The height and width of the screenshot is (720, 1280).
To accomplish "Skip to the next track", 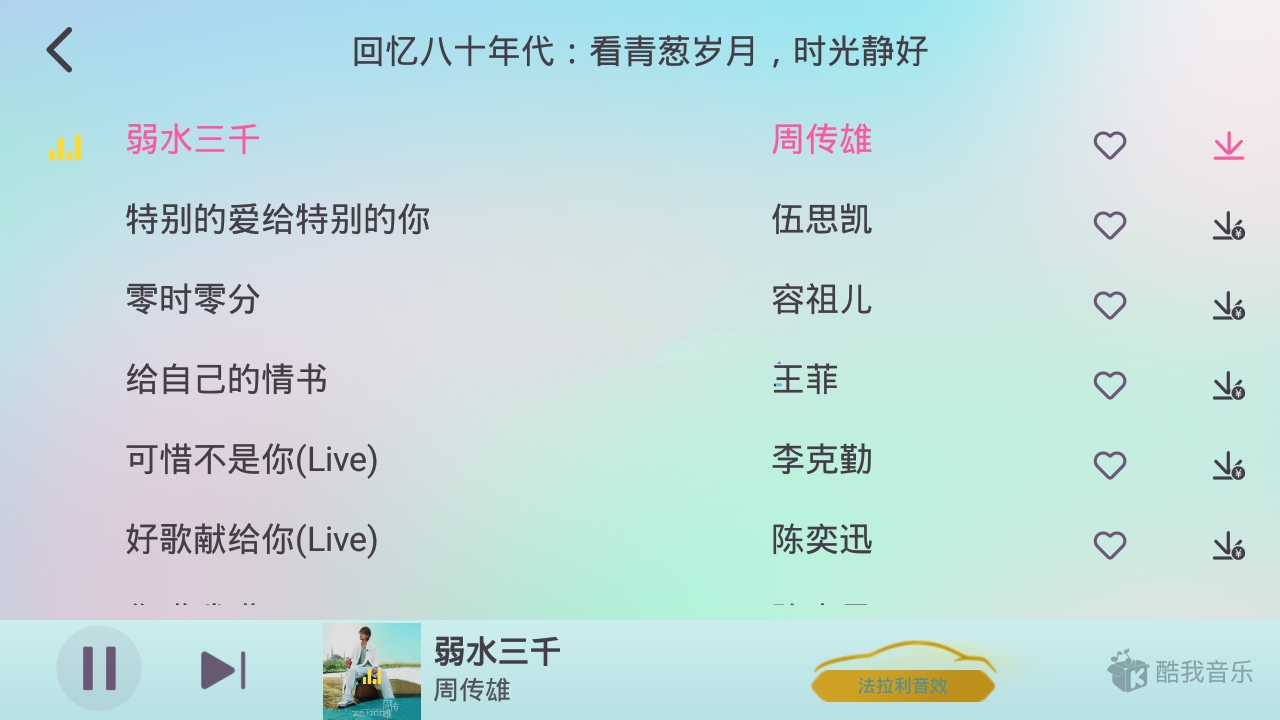I will (x=223, y=670).
